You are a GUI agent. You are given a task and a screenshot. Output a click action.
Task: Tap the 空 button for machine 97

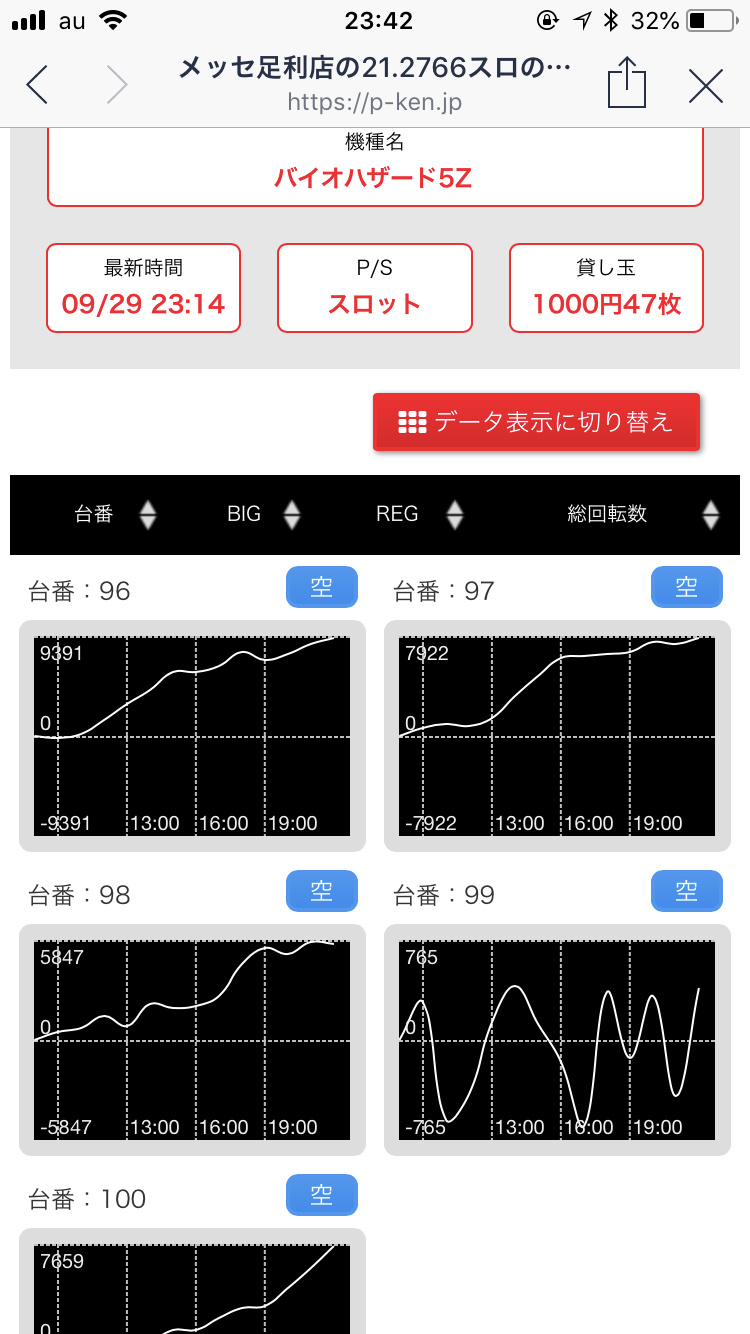point(686,587)
